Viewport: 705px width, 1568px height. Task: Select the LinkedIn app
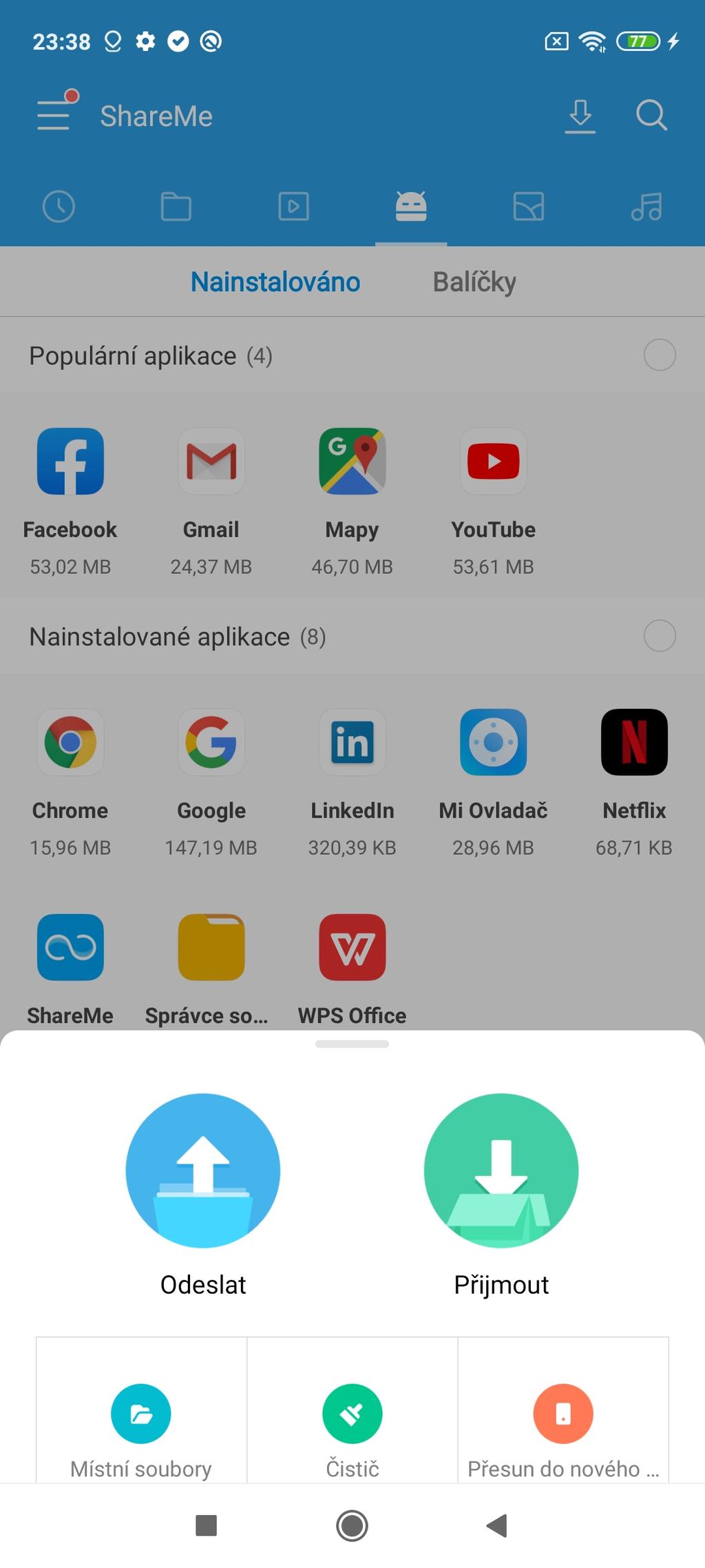(x=352, y=743)
